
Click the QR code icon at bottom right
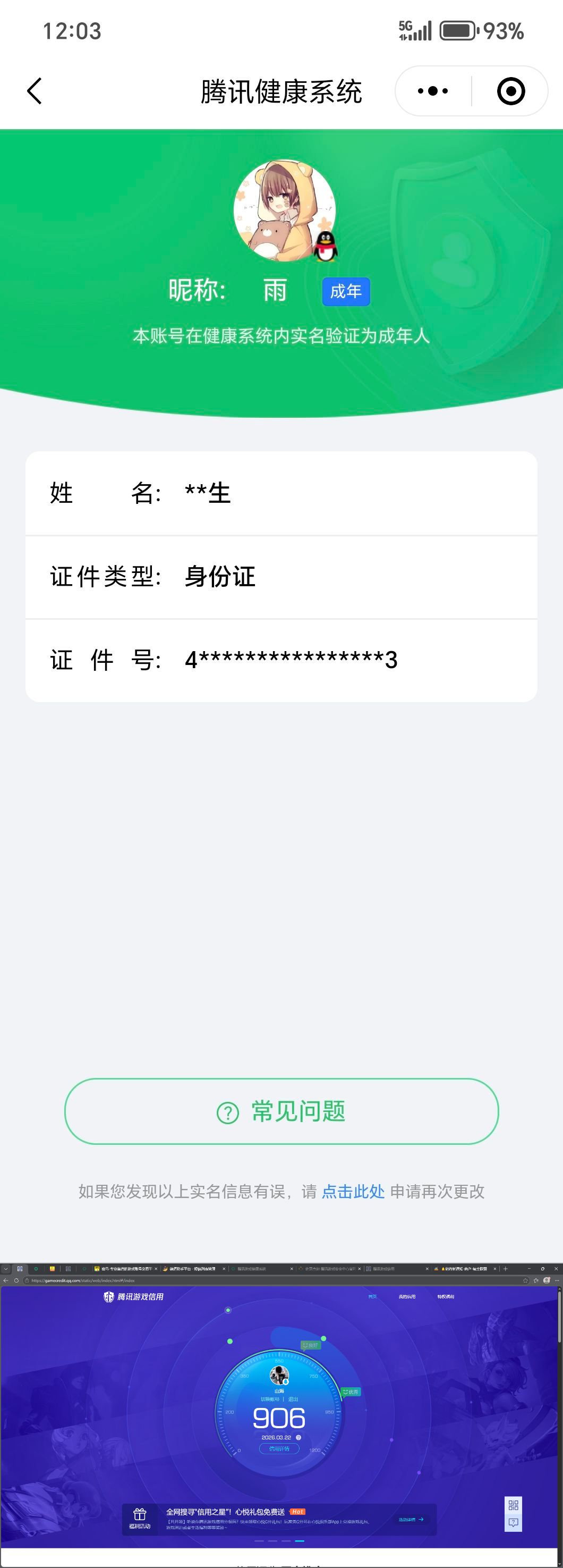[x=513, y=1505]
